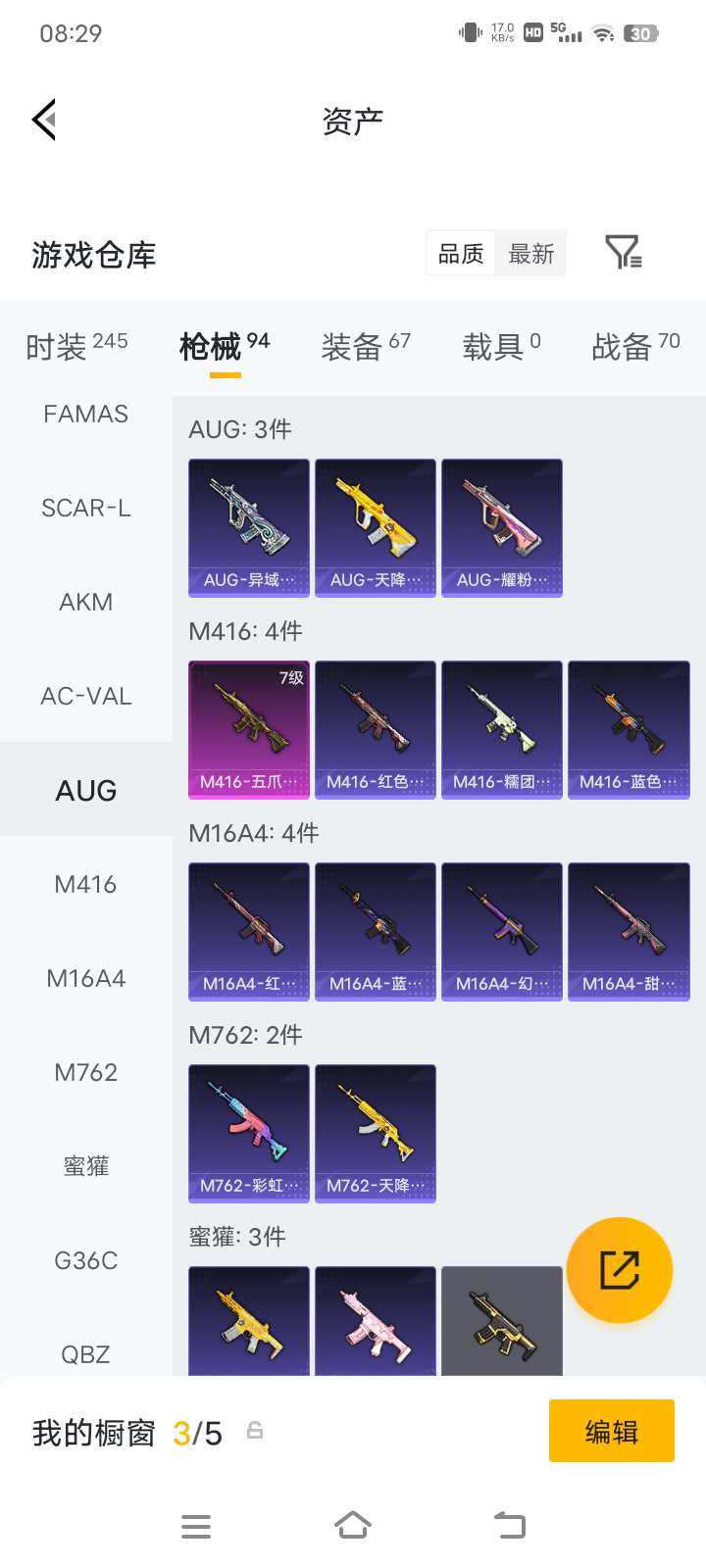Open the M762-彩虹 skin tile
Screen dimensions: 706x1568
click(249, 1133)
